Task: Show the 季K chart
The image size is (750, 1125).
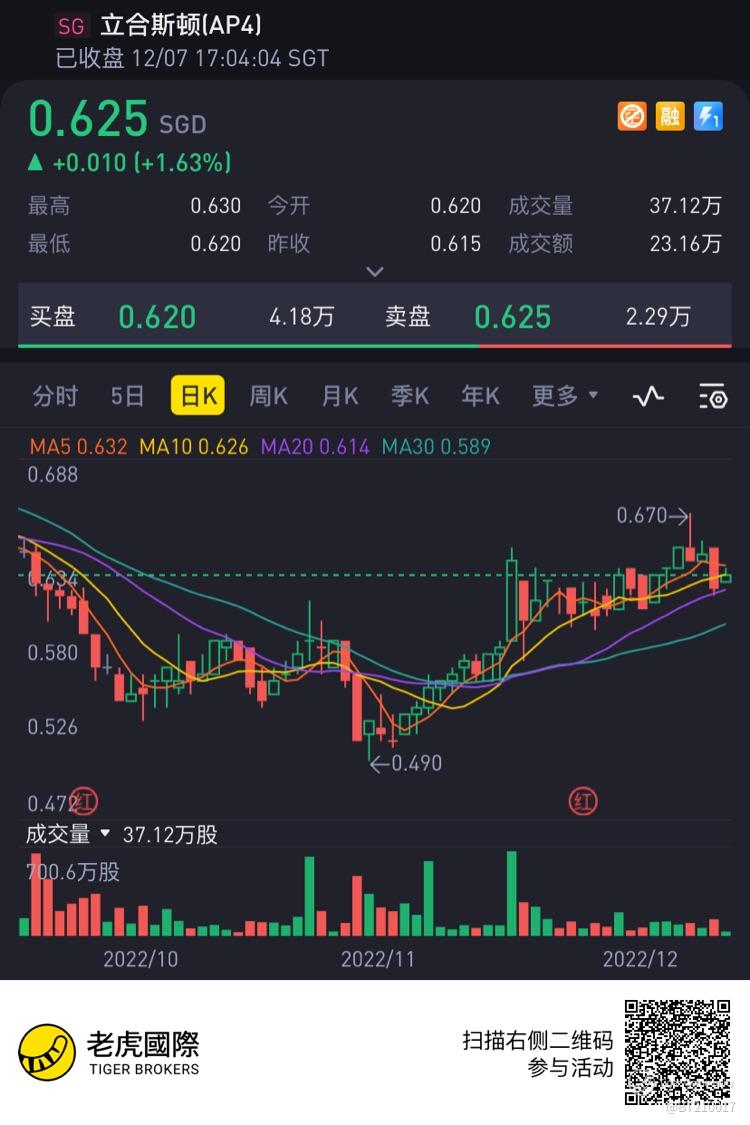Action: [410, 396]
